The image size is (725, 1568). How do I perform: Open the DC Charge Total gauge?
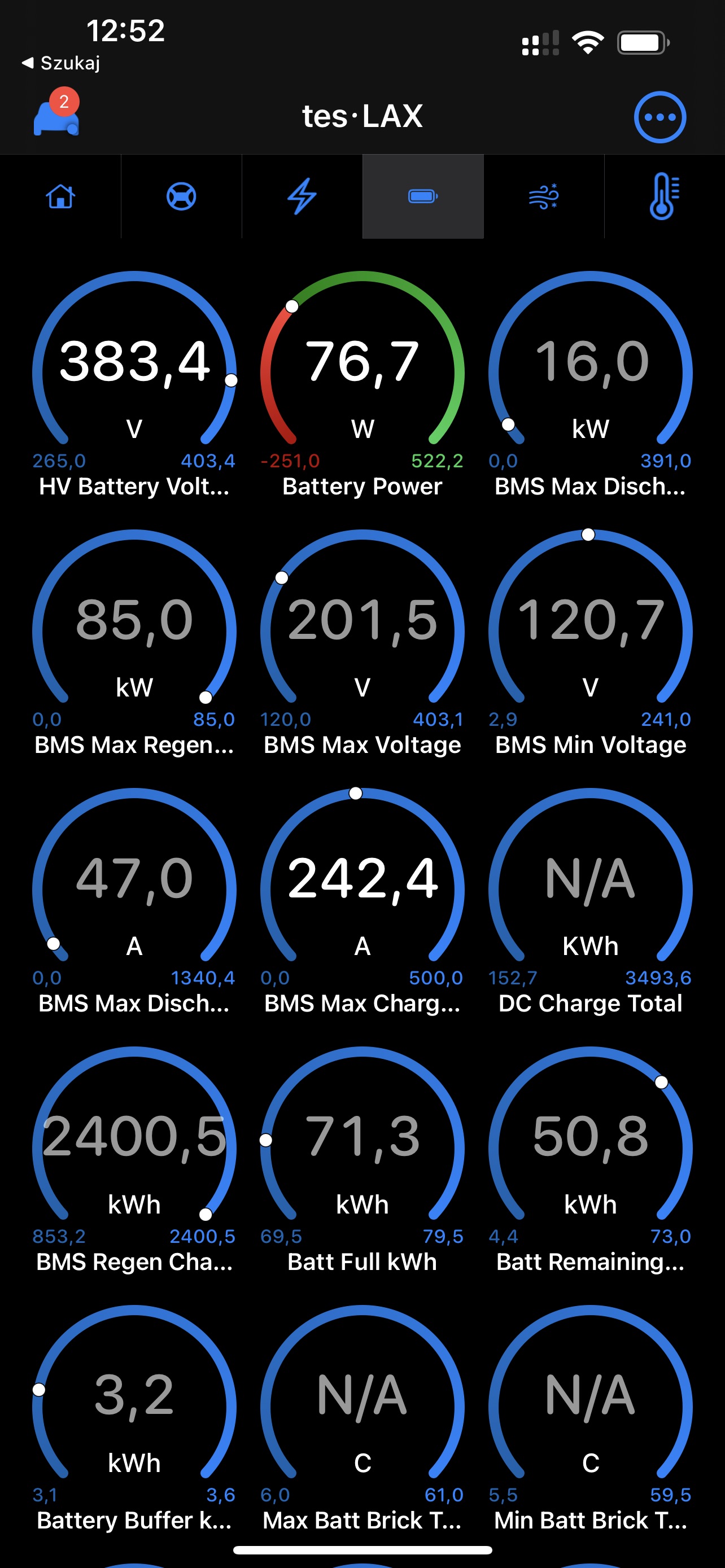pyautogui.click(x=591, y=902)
